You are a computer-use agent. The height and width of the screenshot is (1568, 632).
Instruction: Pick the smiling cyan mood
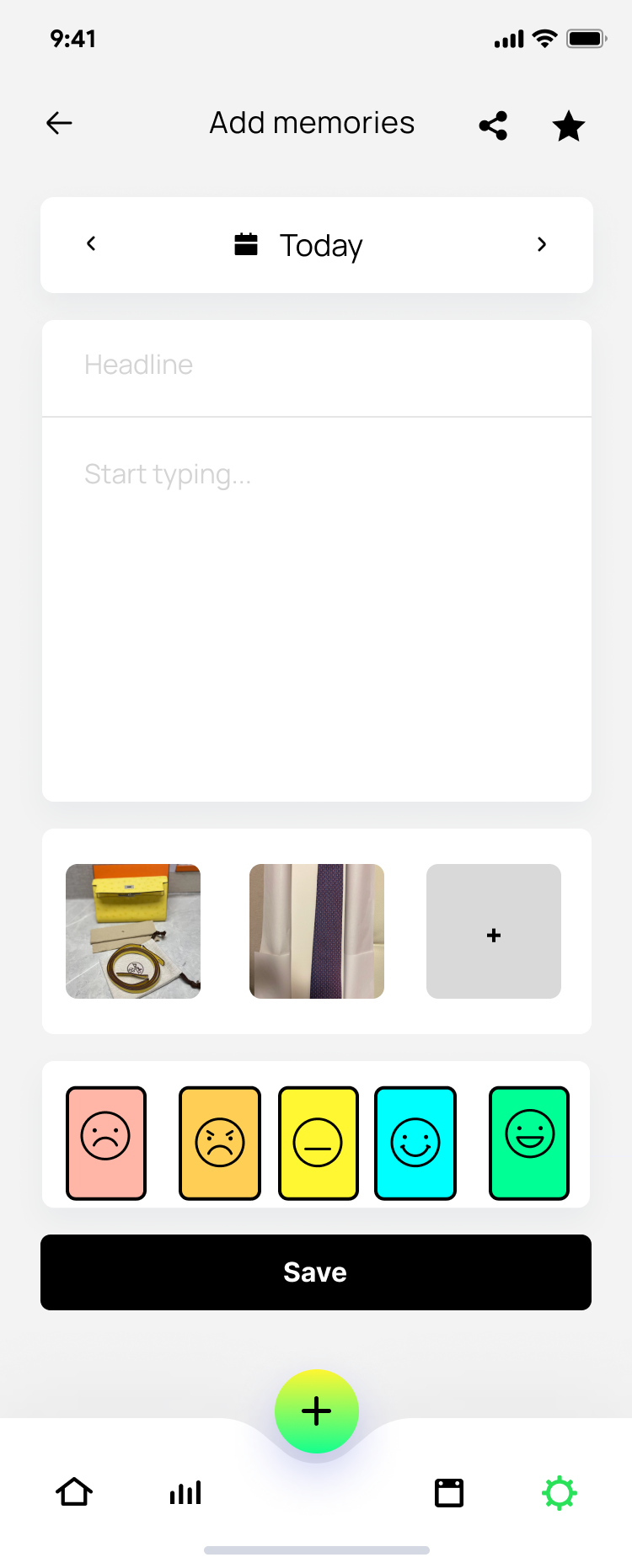(x=415, y=1142)
